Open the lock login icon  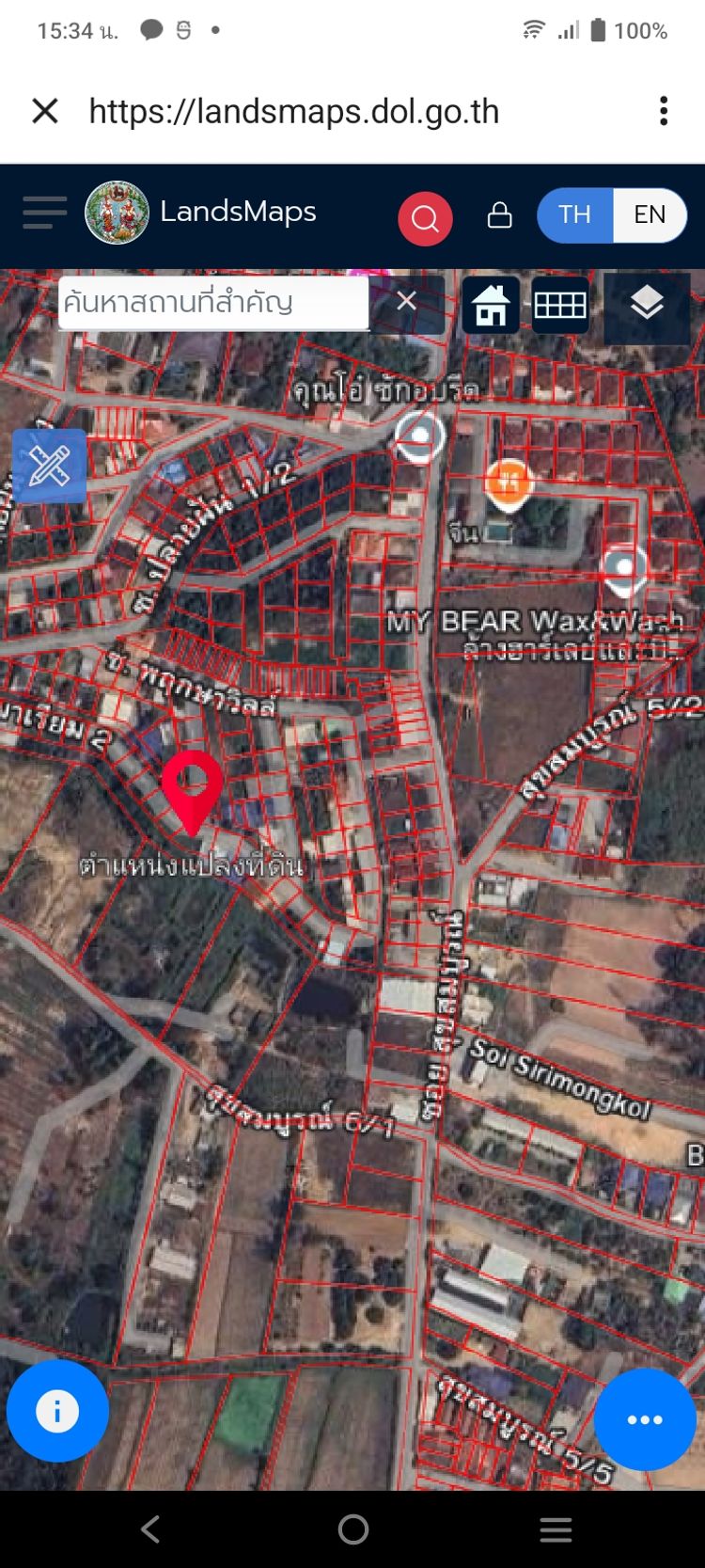click(500, 215)
